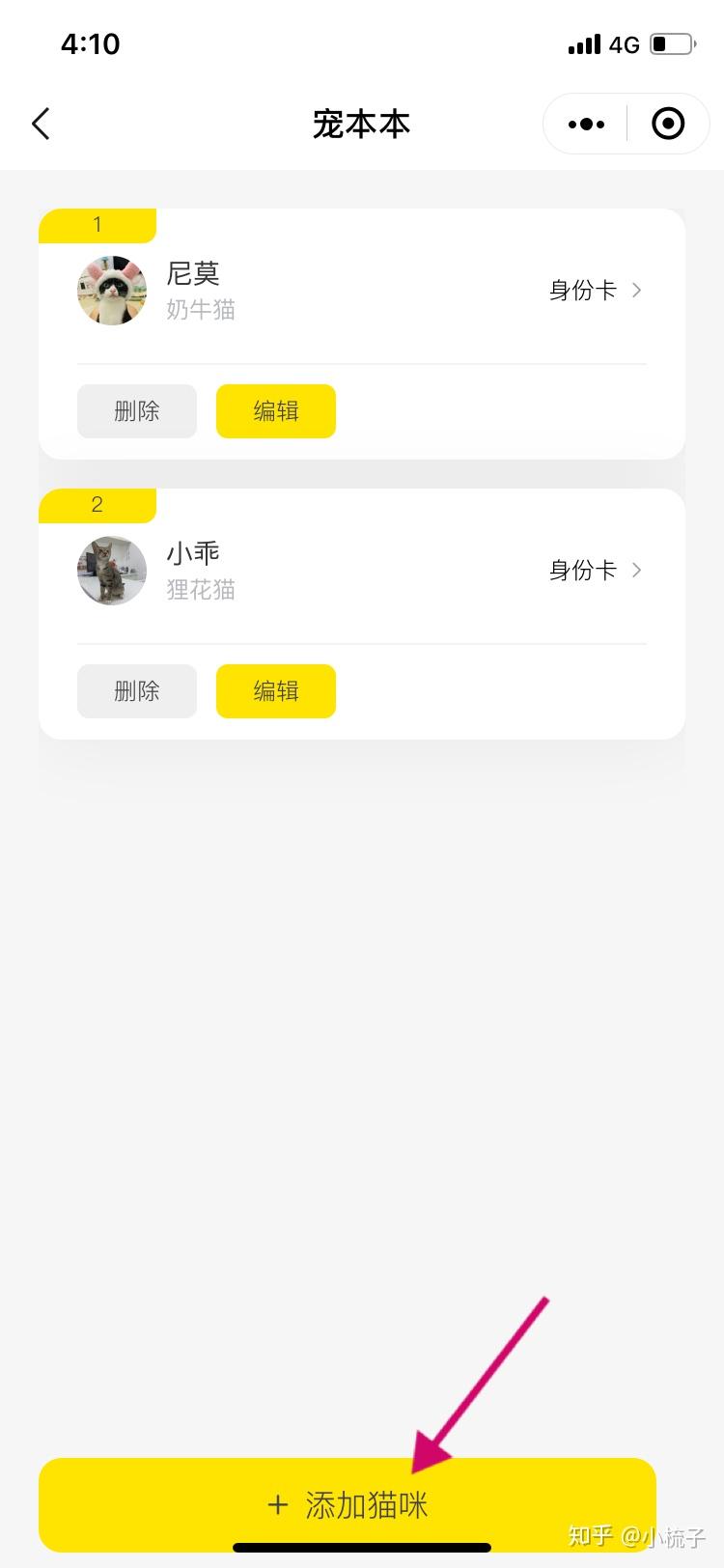Open the mini program three-dot menu
This screenshot has height=1568, width=724.
point(586,124)
